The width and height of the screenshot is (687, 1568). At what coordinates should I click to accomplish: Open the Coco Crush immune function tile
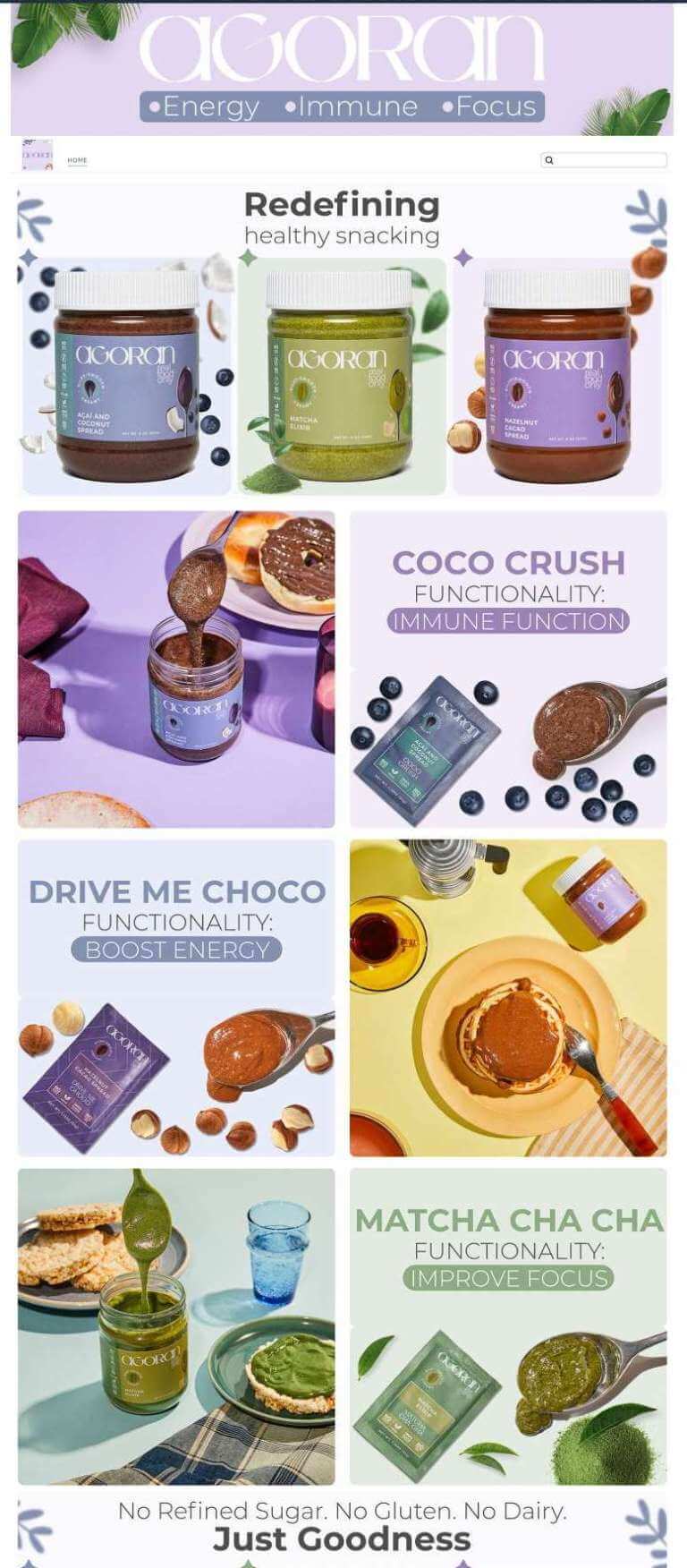pyautogui.click(x=508, y=669)
